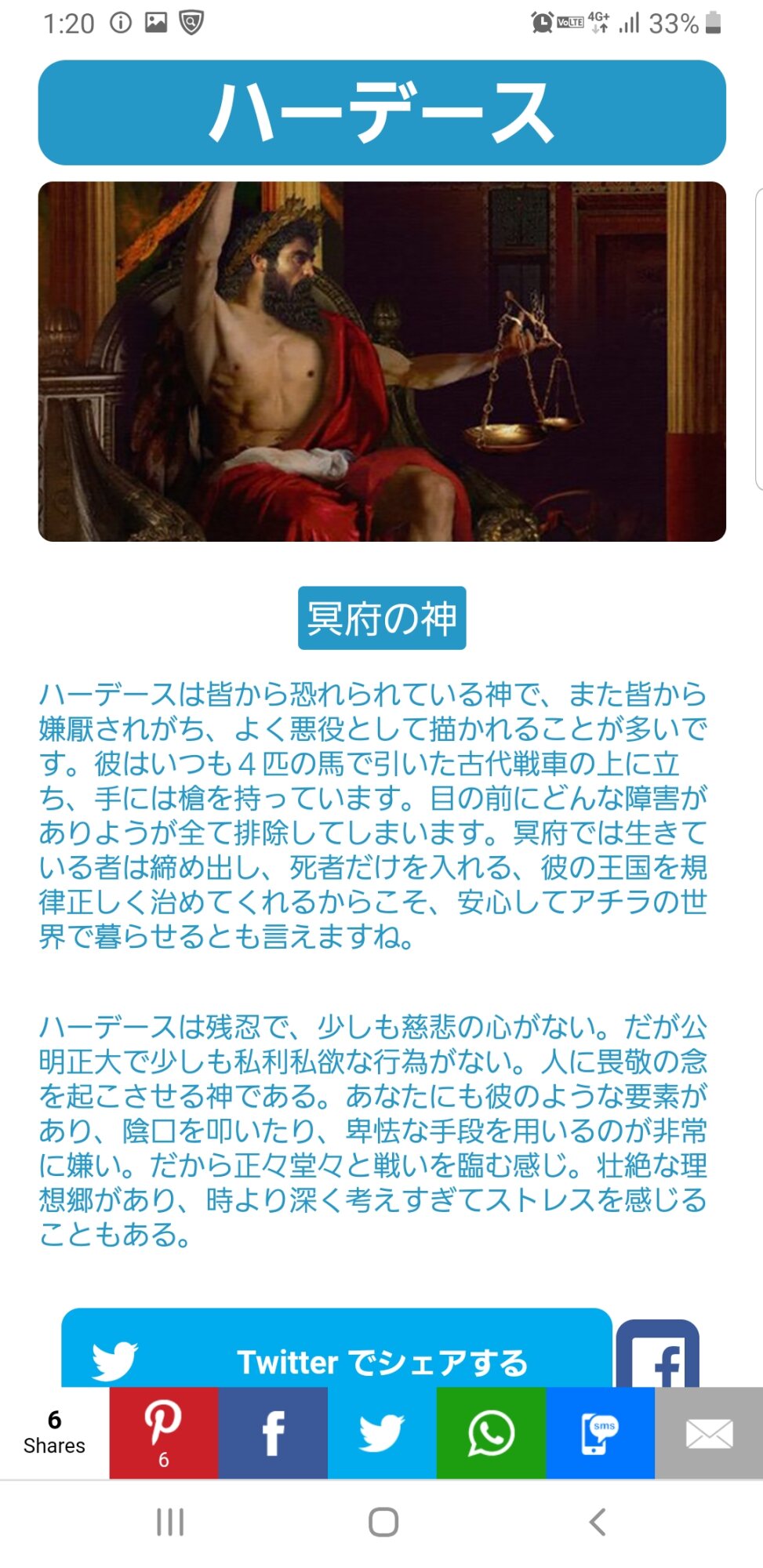This screenshot has width=763, height=1568.
Task: Share the result on Pinterest
Action: point(163,1433)
